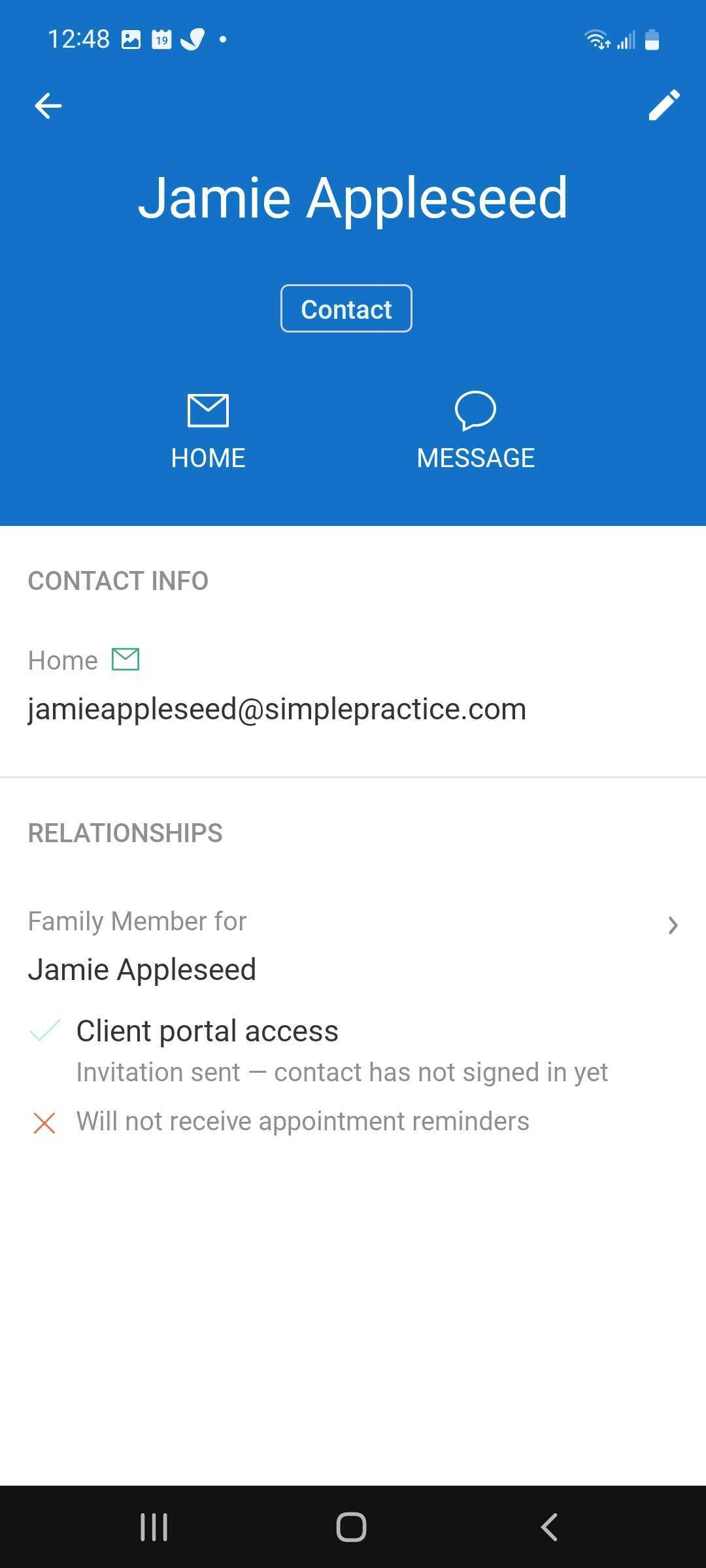Go back using the top arrow
The width and height of the screenshot is (706, 1568).
48,106
